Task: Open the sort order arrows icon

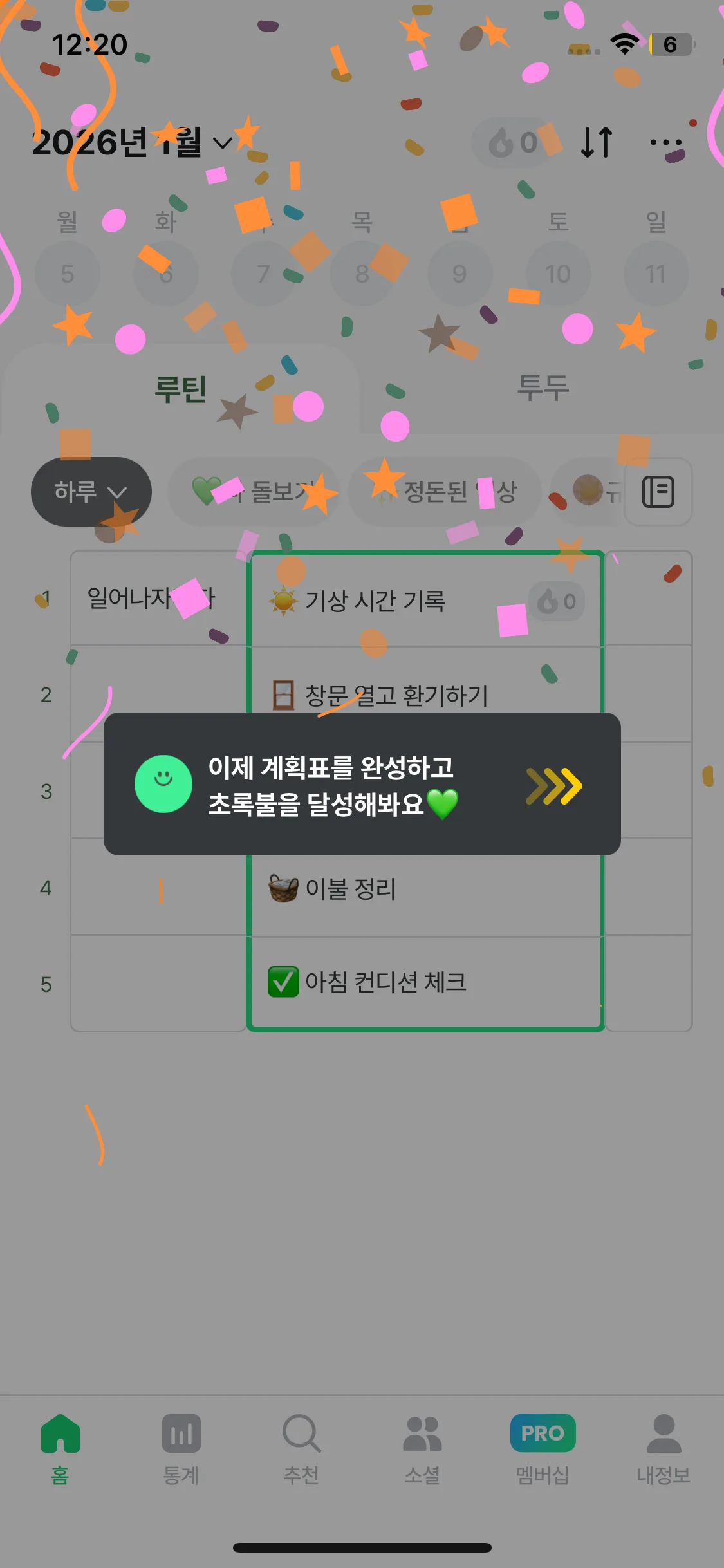Action: 597,142
